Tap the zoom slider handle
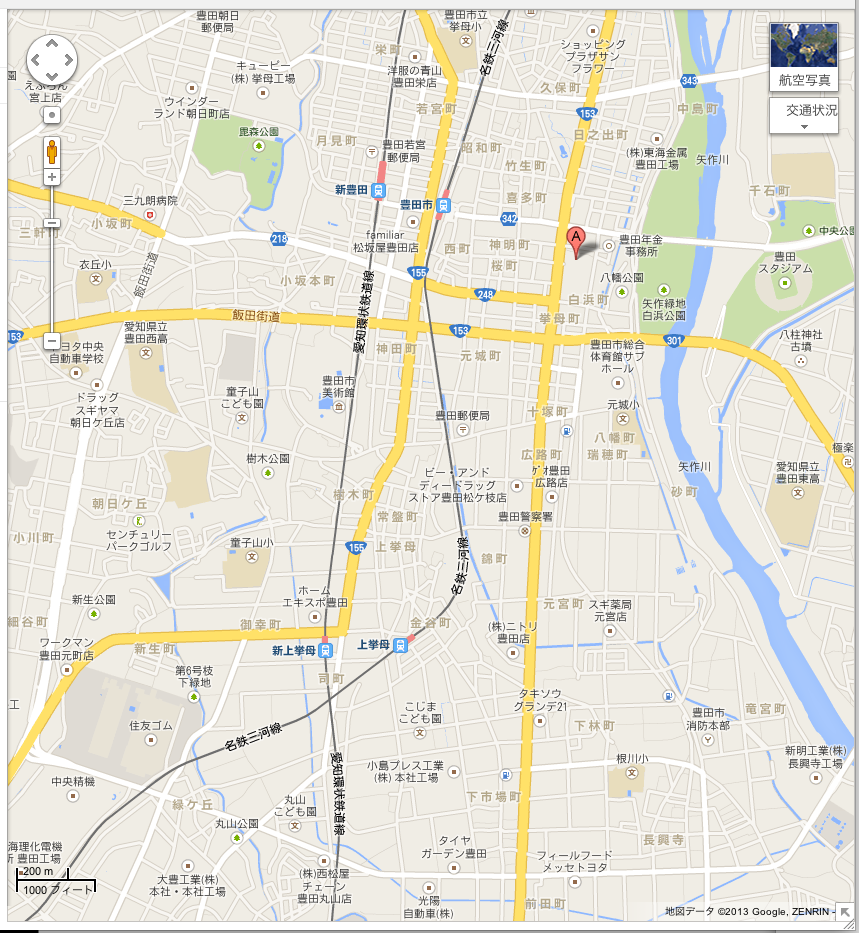 51,223
